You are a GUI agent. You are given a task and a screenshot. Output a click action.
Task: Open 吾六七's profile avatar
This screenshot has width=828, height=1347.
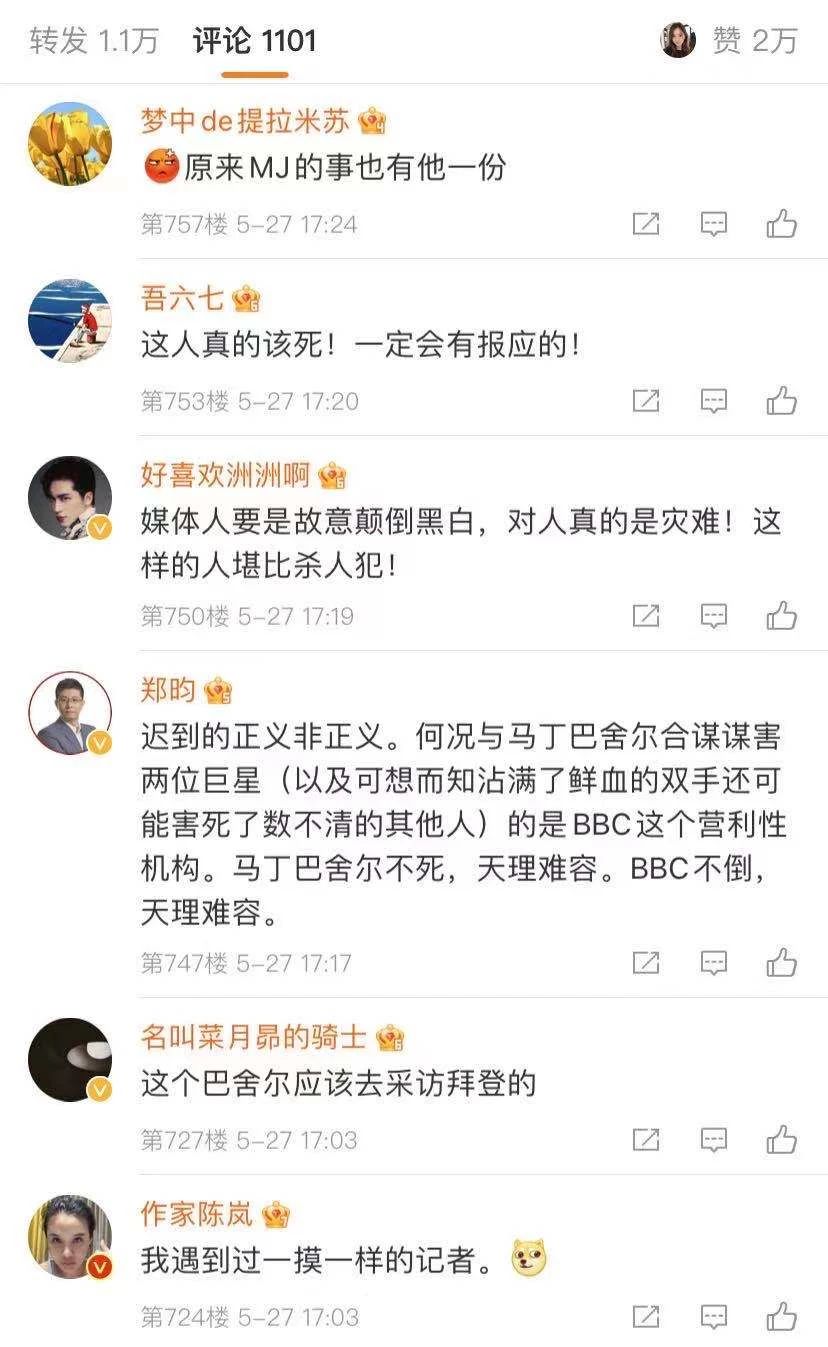[69, 321]
